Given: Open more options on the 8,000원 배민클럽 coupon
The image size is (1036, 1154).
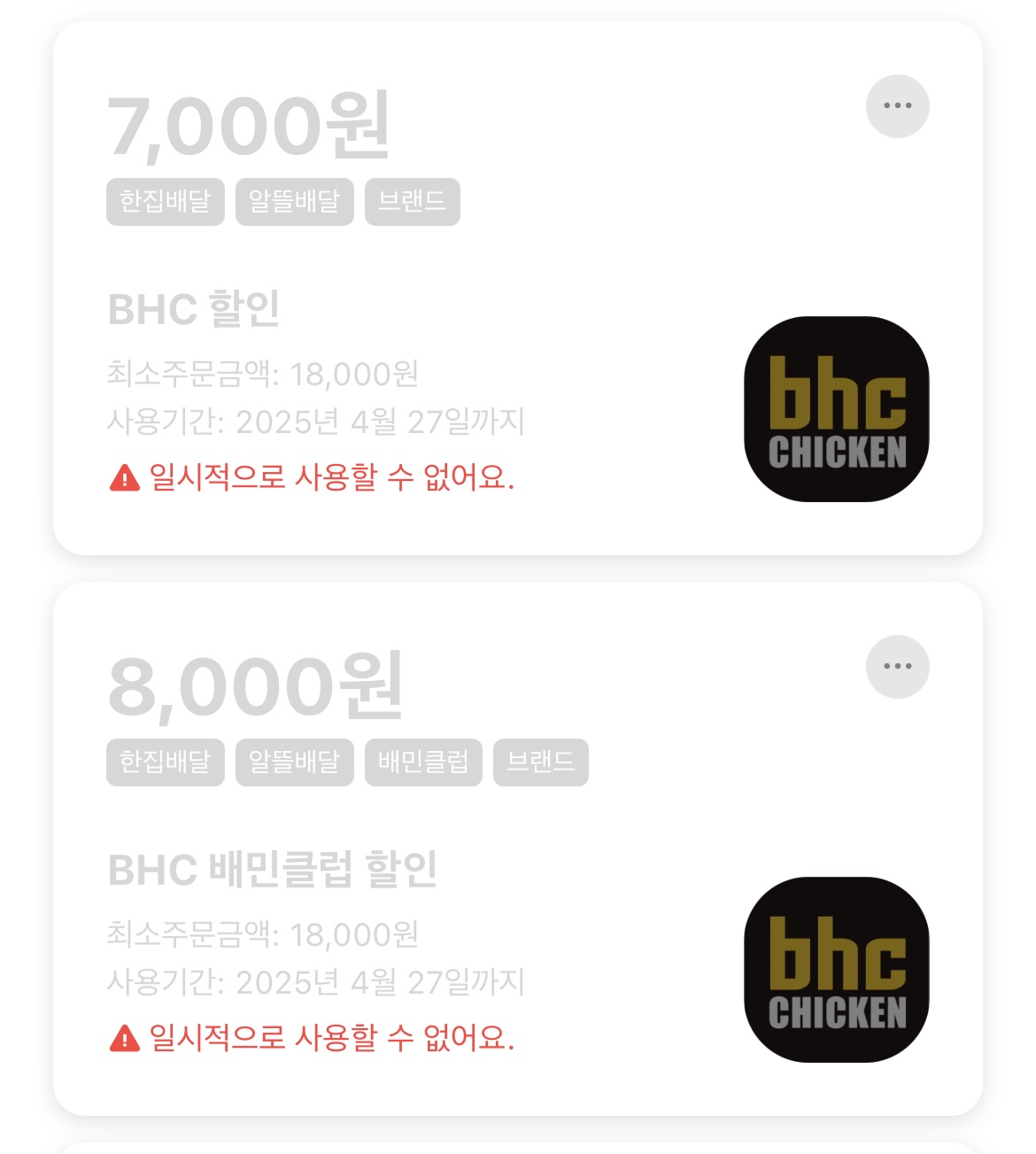Looking at the screenshot, I should point(897,667).
